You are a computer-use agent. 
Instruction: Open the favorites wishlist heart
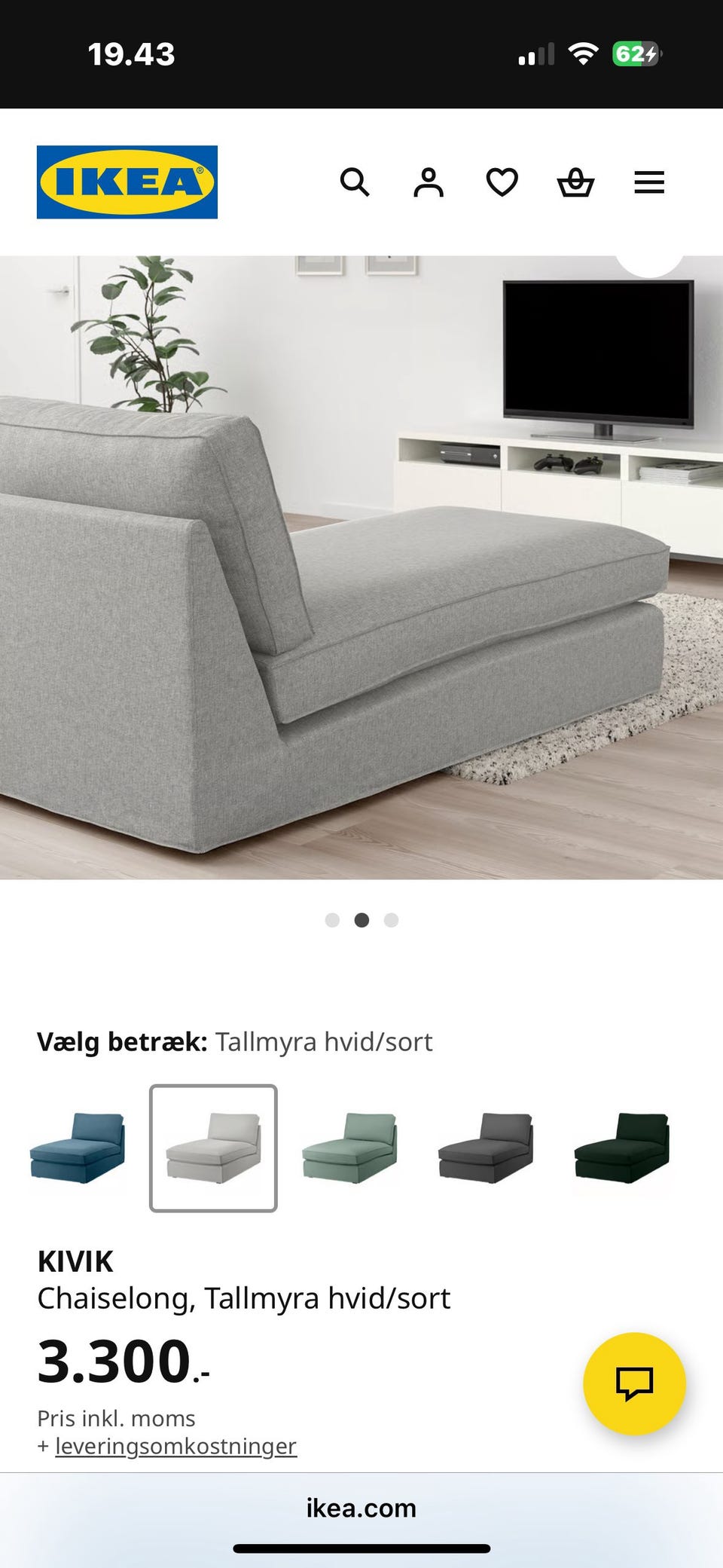click(x=502, y=182)
